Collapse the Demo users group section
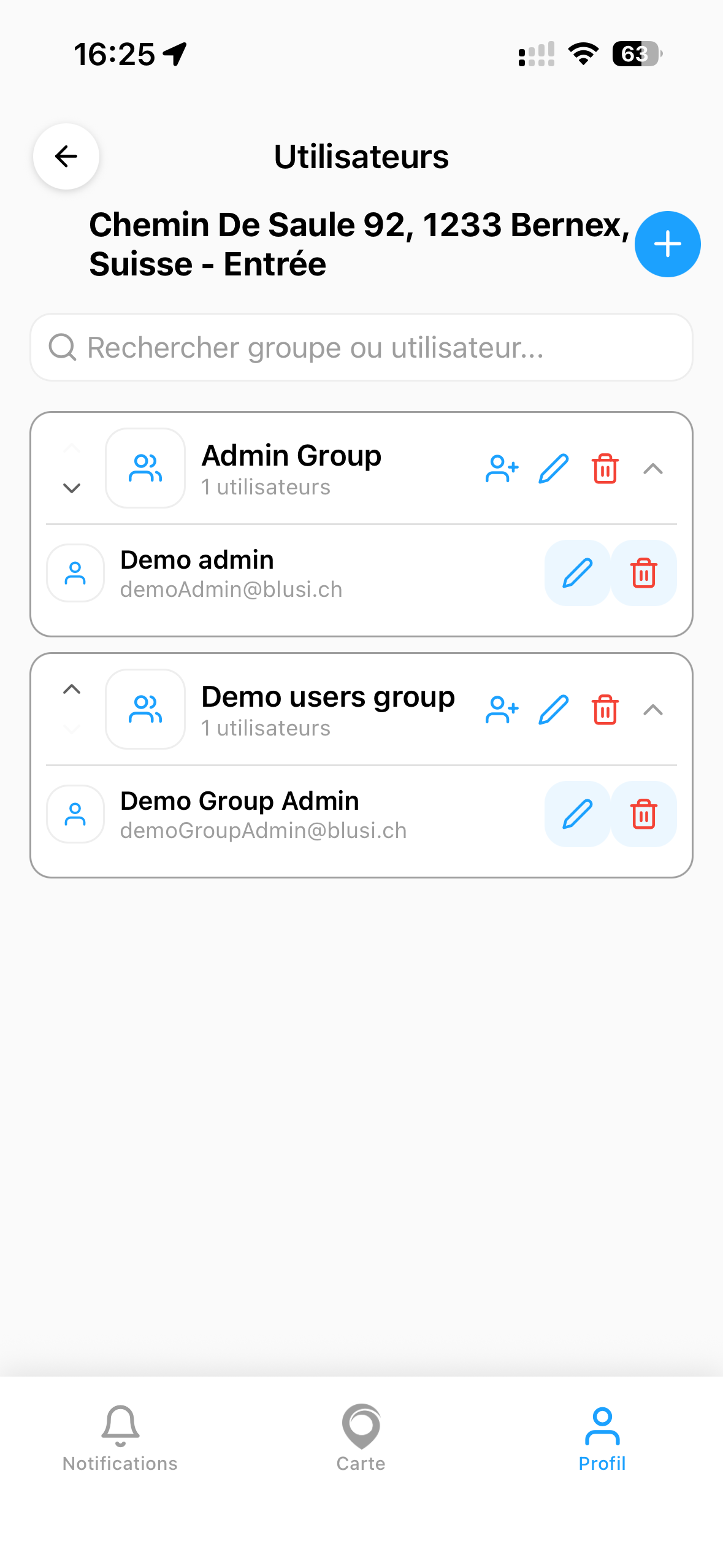 (x=653, y=710)
